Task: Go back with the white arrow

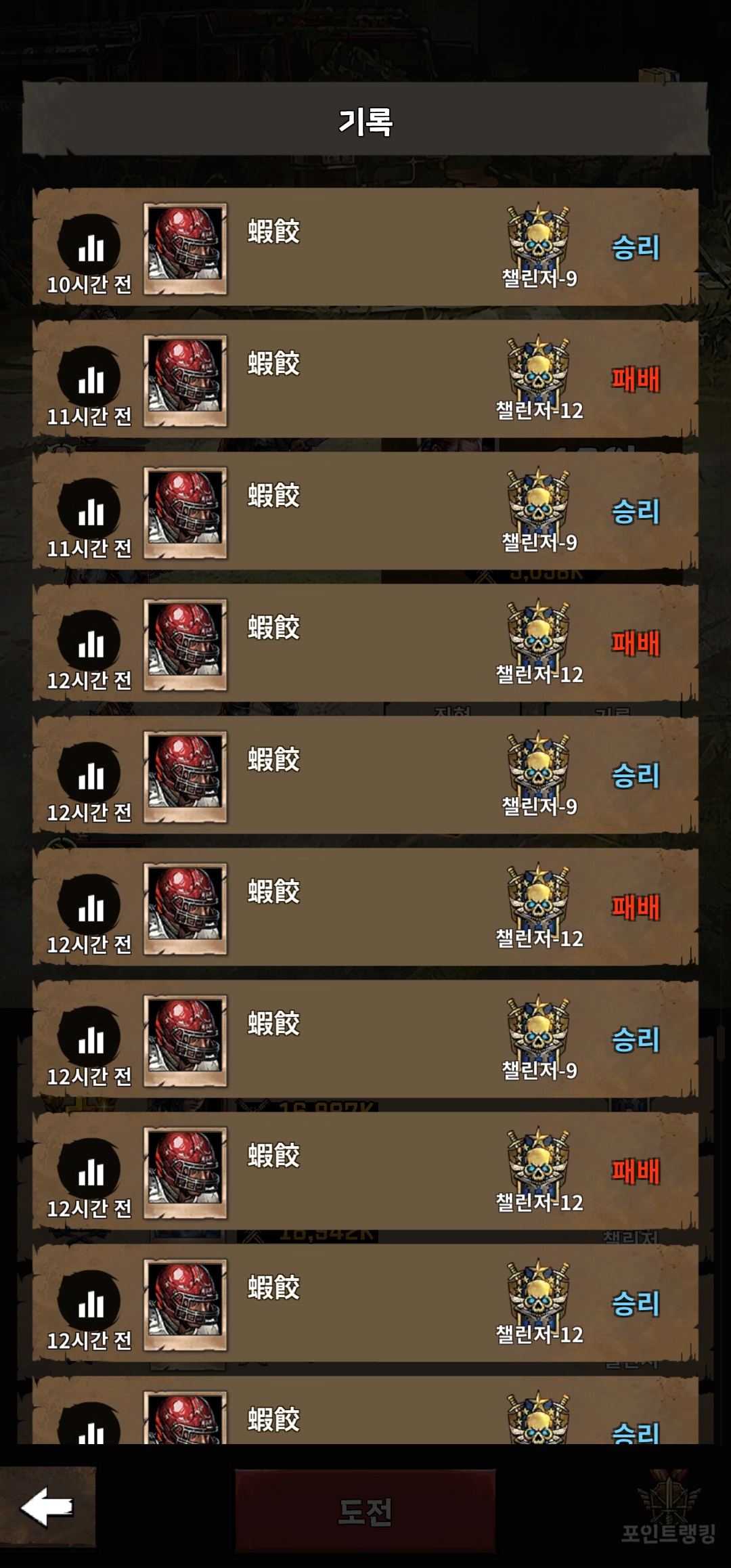Action: (x=46, y=1506)
